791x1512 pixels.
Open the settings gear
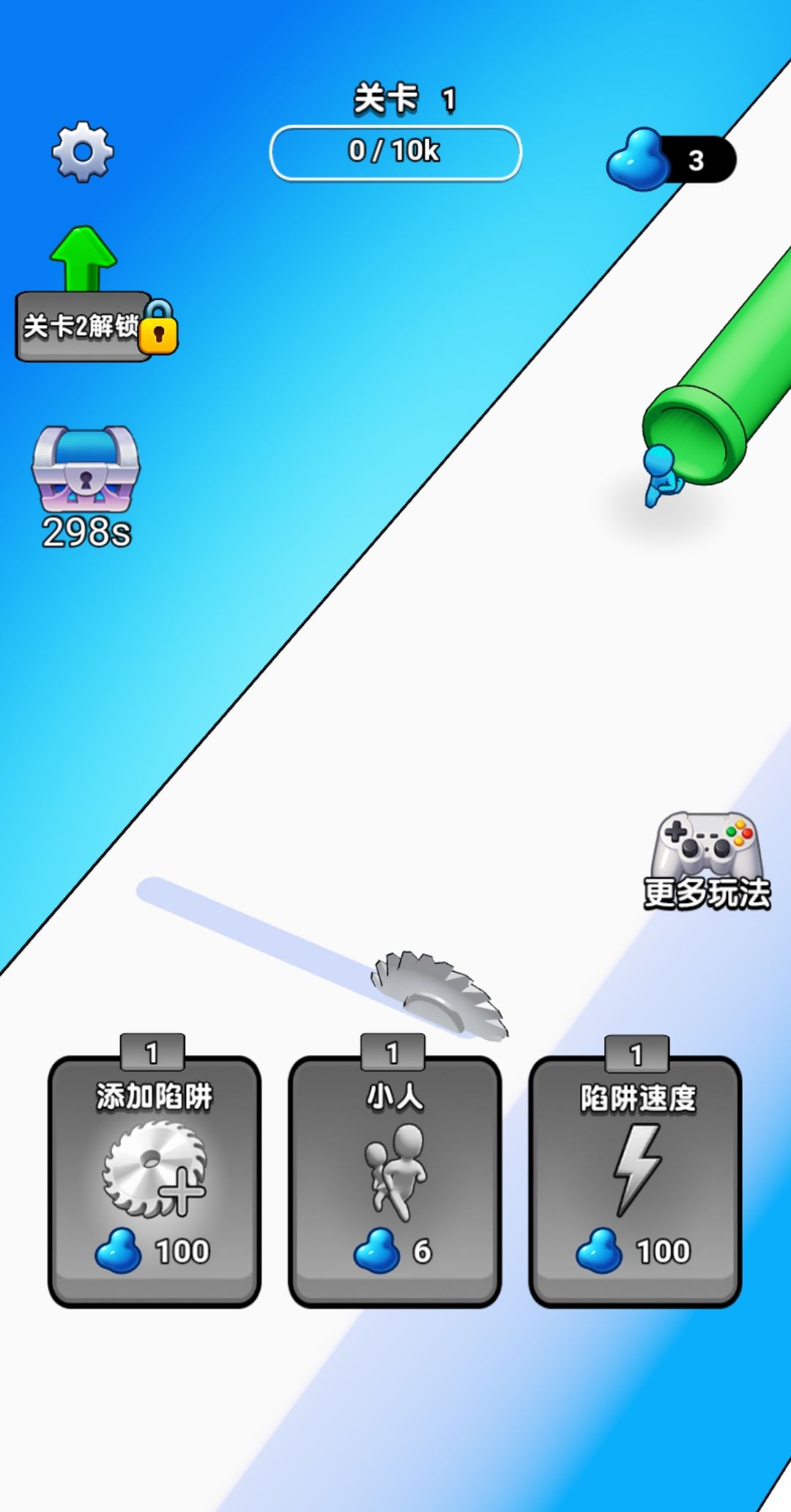[83, 152]
